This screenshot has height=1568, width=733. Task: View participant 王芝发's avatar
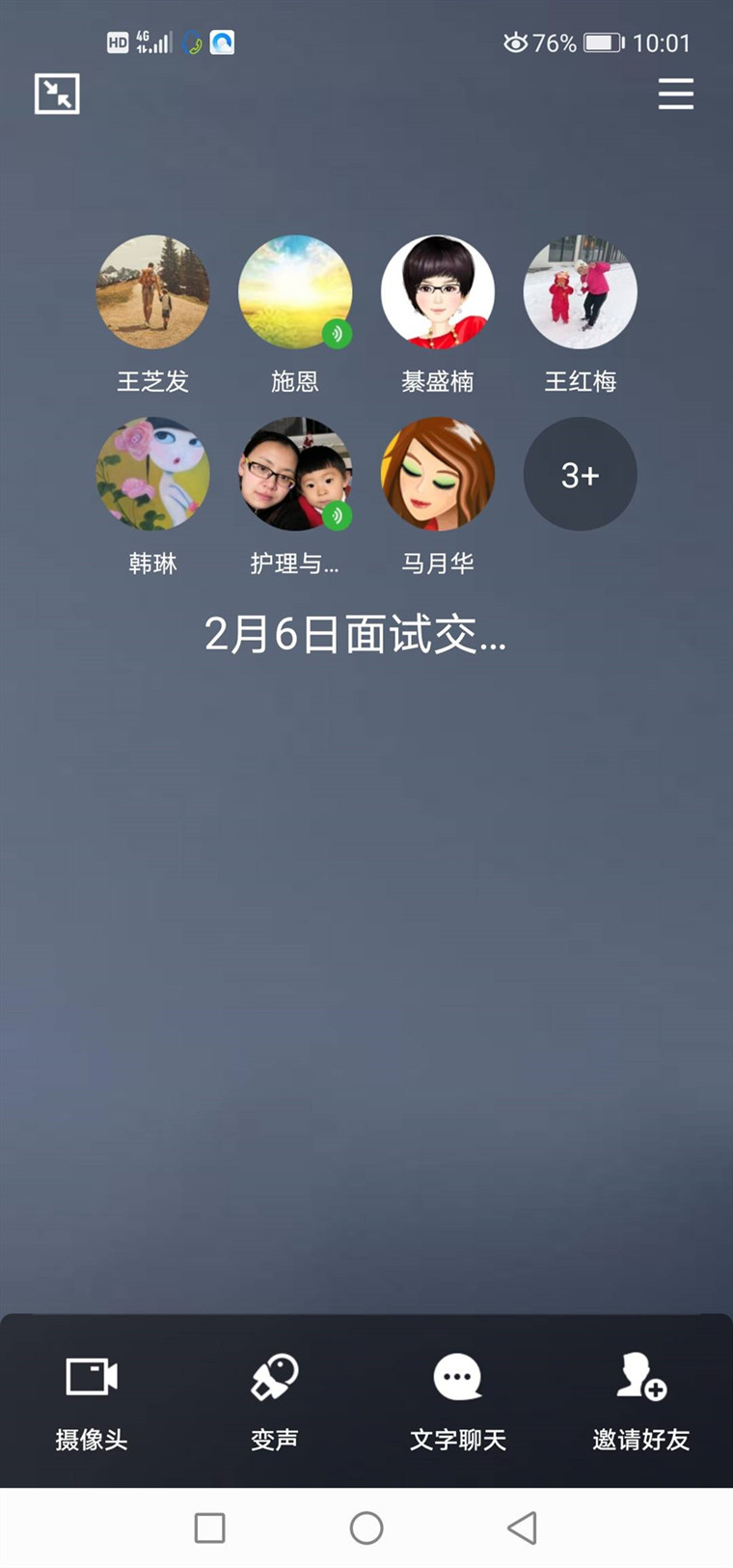tap(152, 291)
